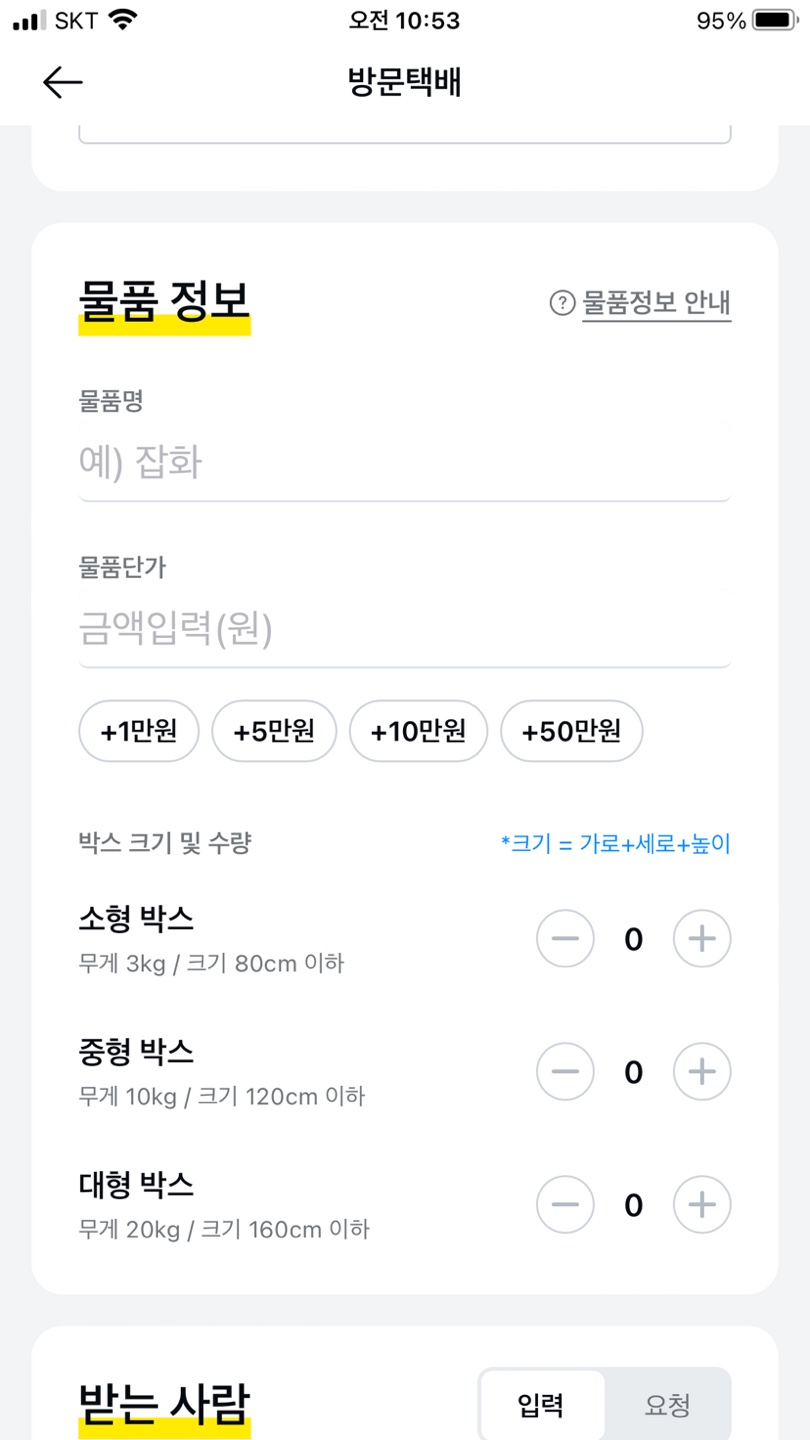Open the 물품정보 안내 link

(x=655, y=302)
